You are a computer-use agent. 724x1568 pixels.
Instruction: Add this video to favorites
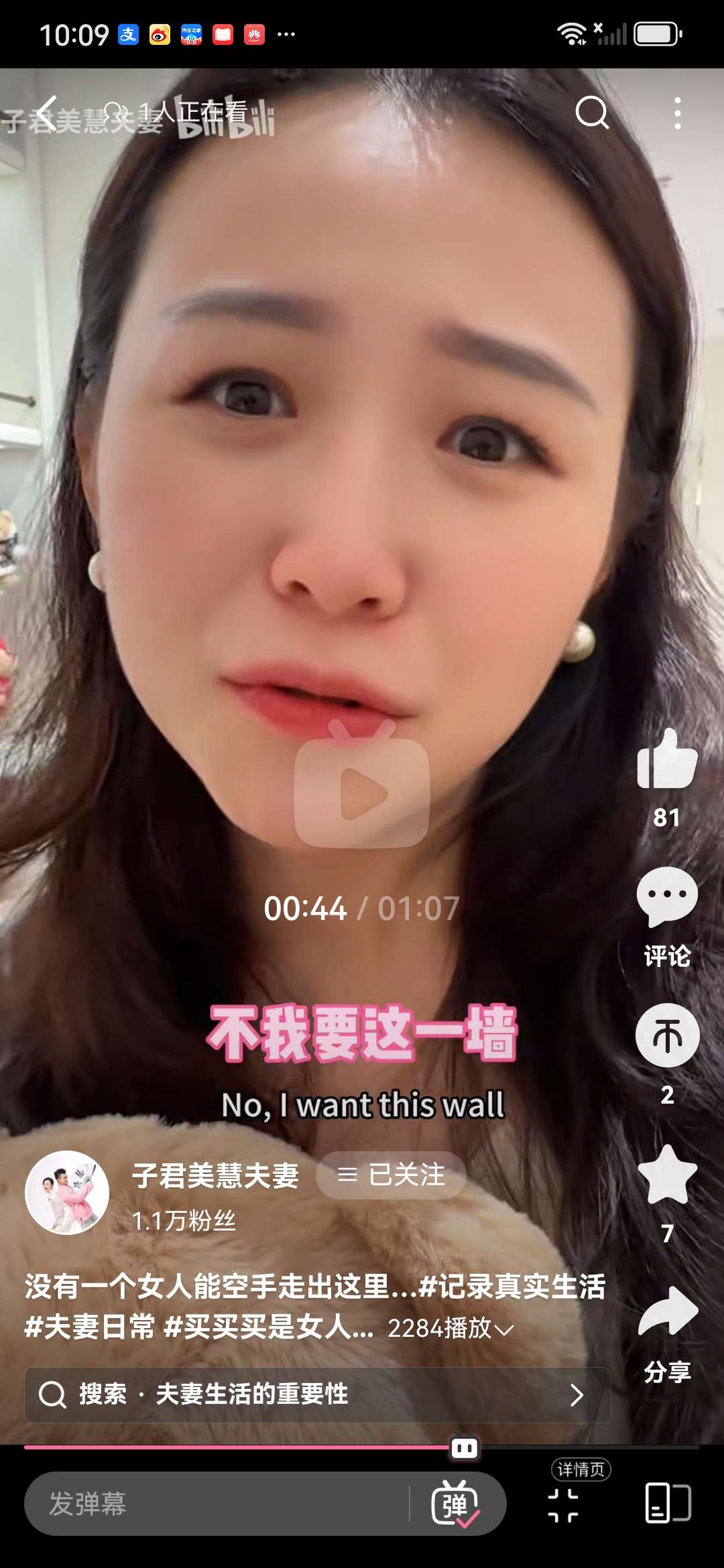click(667, 1175)
